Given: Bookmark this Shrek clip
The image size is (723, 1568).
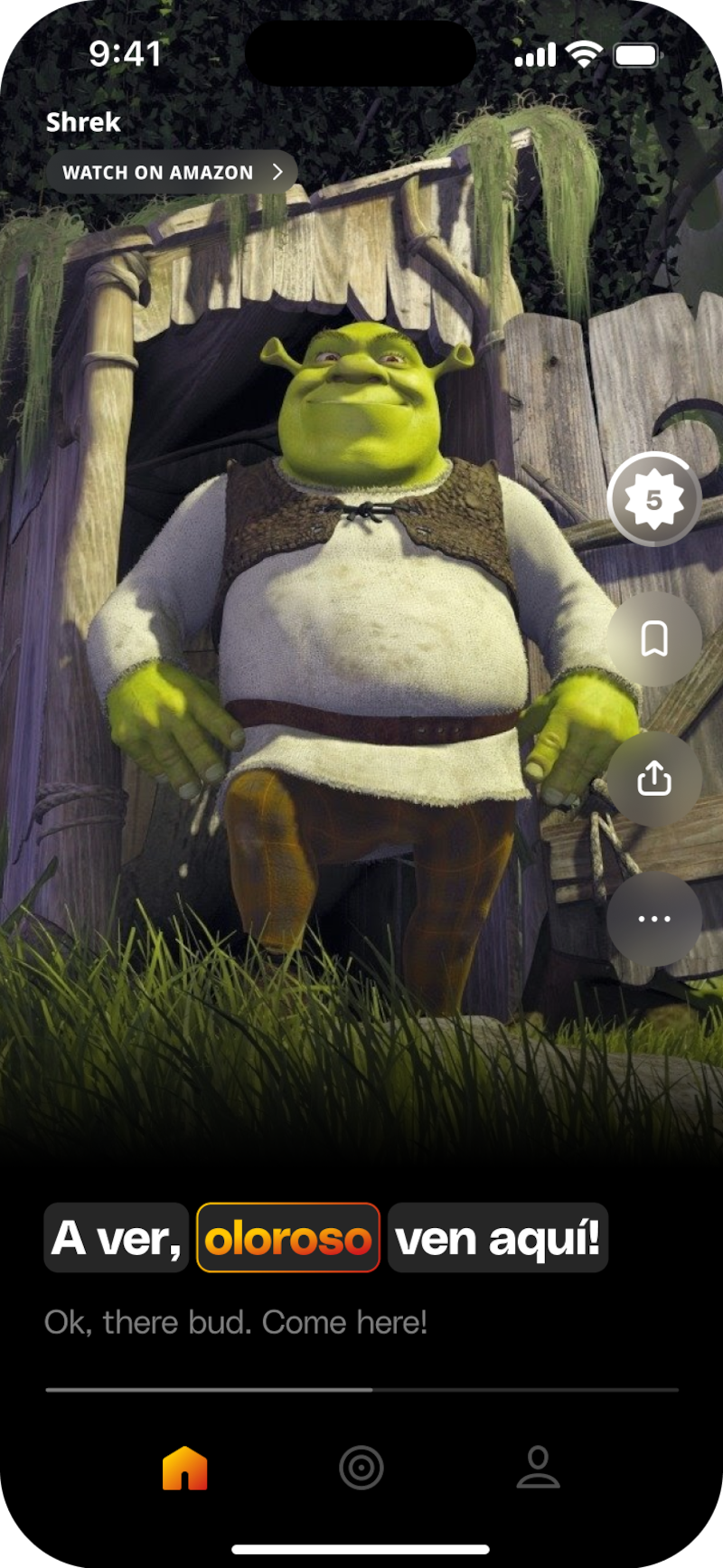Looking at the screenshot, I should click(x=653, y=638).
